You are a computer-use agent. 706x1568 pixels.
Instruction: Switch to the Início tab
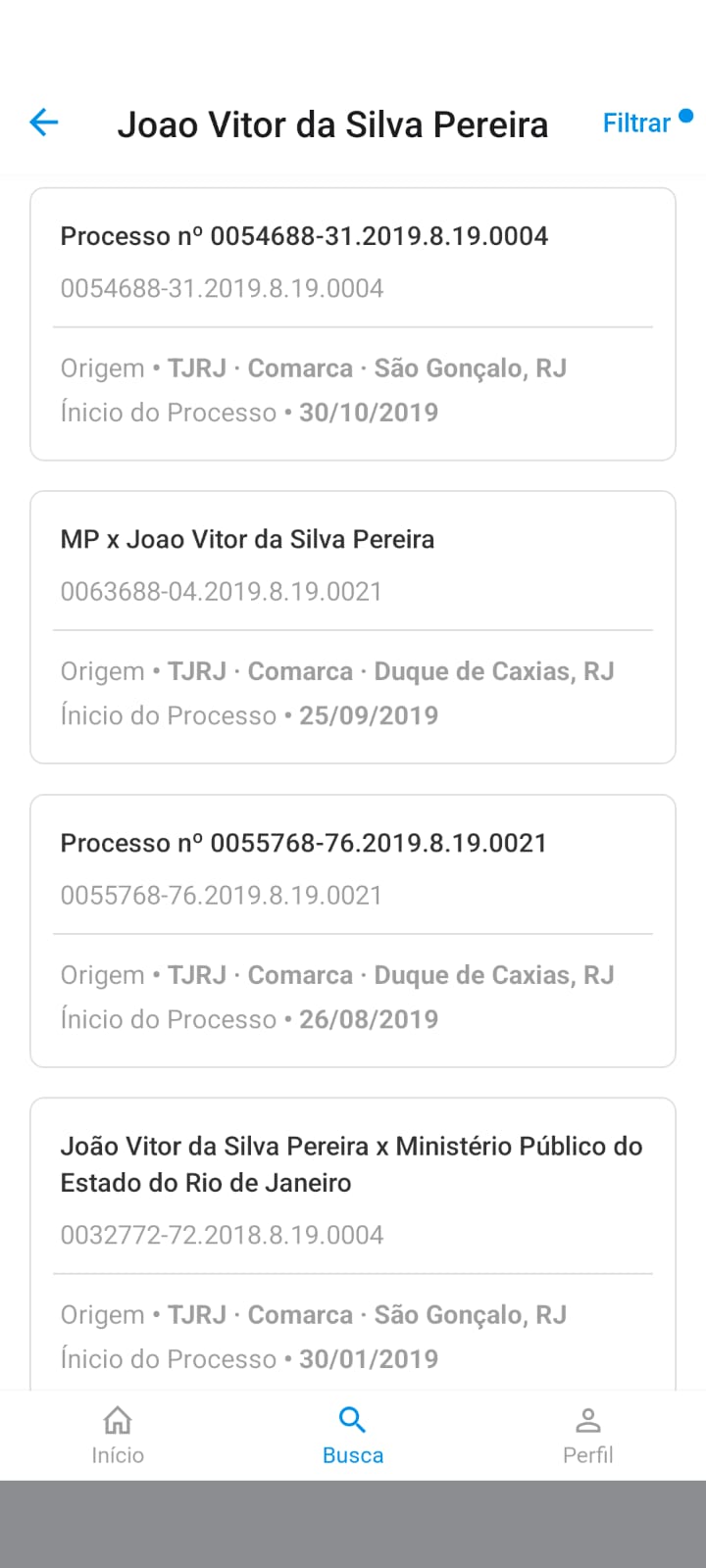(118, 1435)
